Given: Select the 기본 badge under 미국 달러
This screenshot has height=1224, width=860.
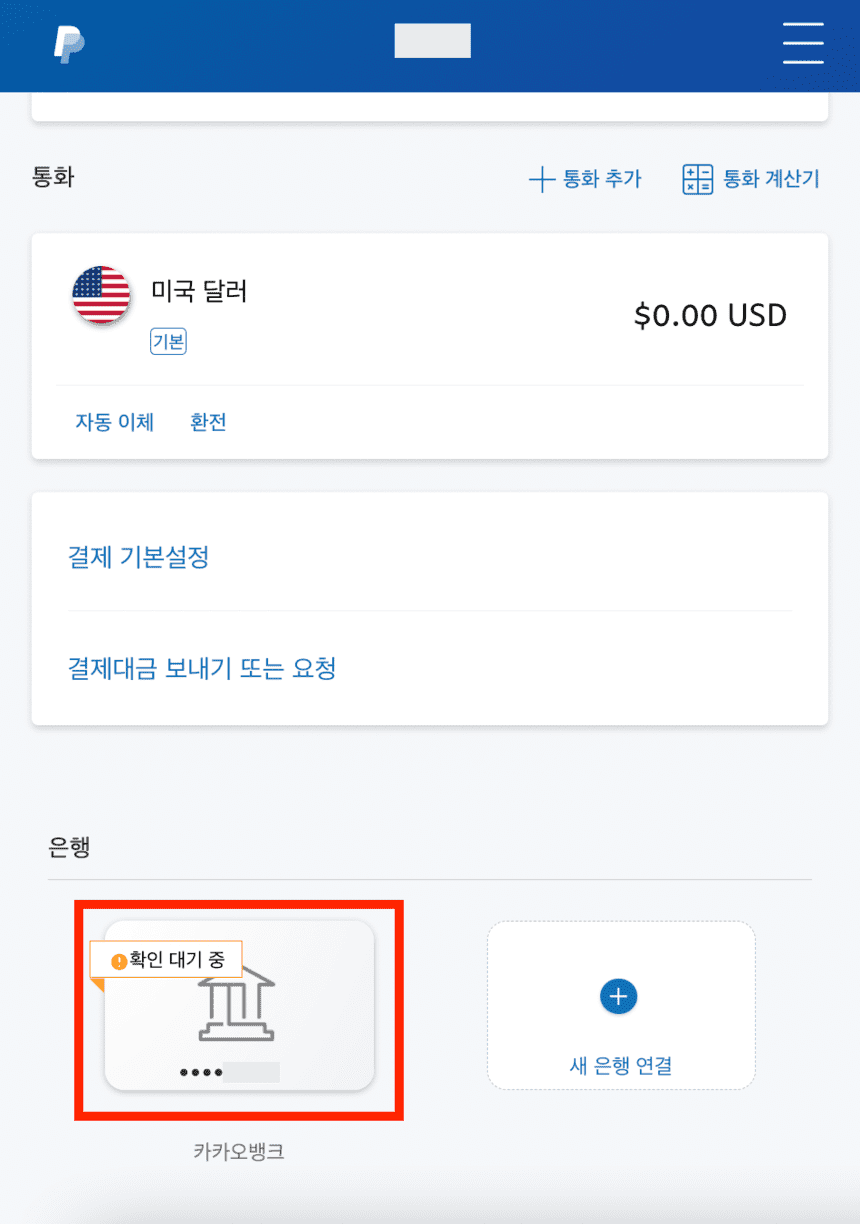Looking at the screenshot, I should (168, 342).
